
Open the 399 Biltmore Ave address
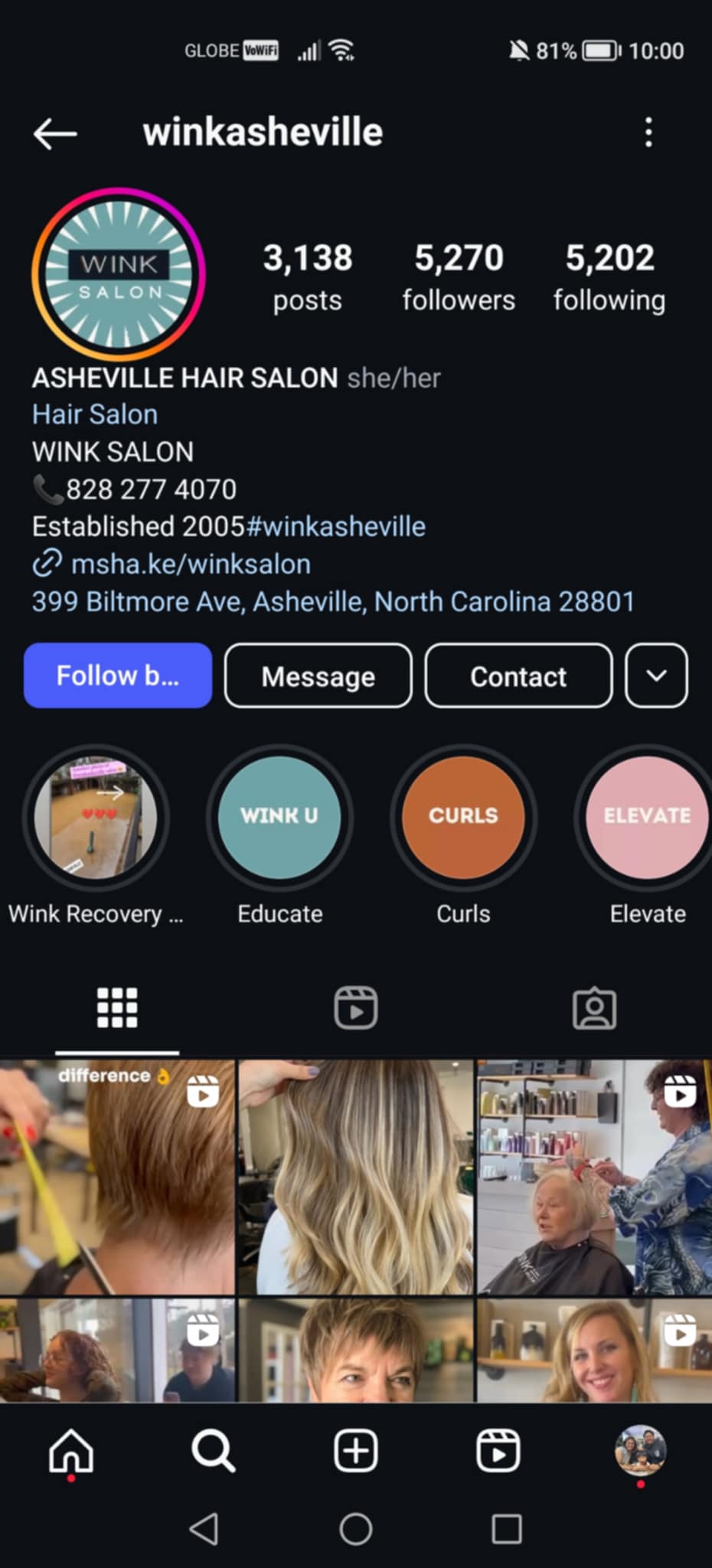(x=333, y=602)
